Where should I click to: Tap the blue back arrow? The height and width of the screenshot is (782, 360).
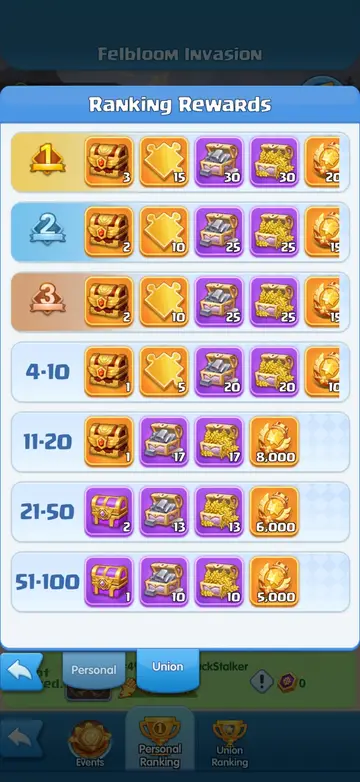pyautogui.click(x=21, y=671)
